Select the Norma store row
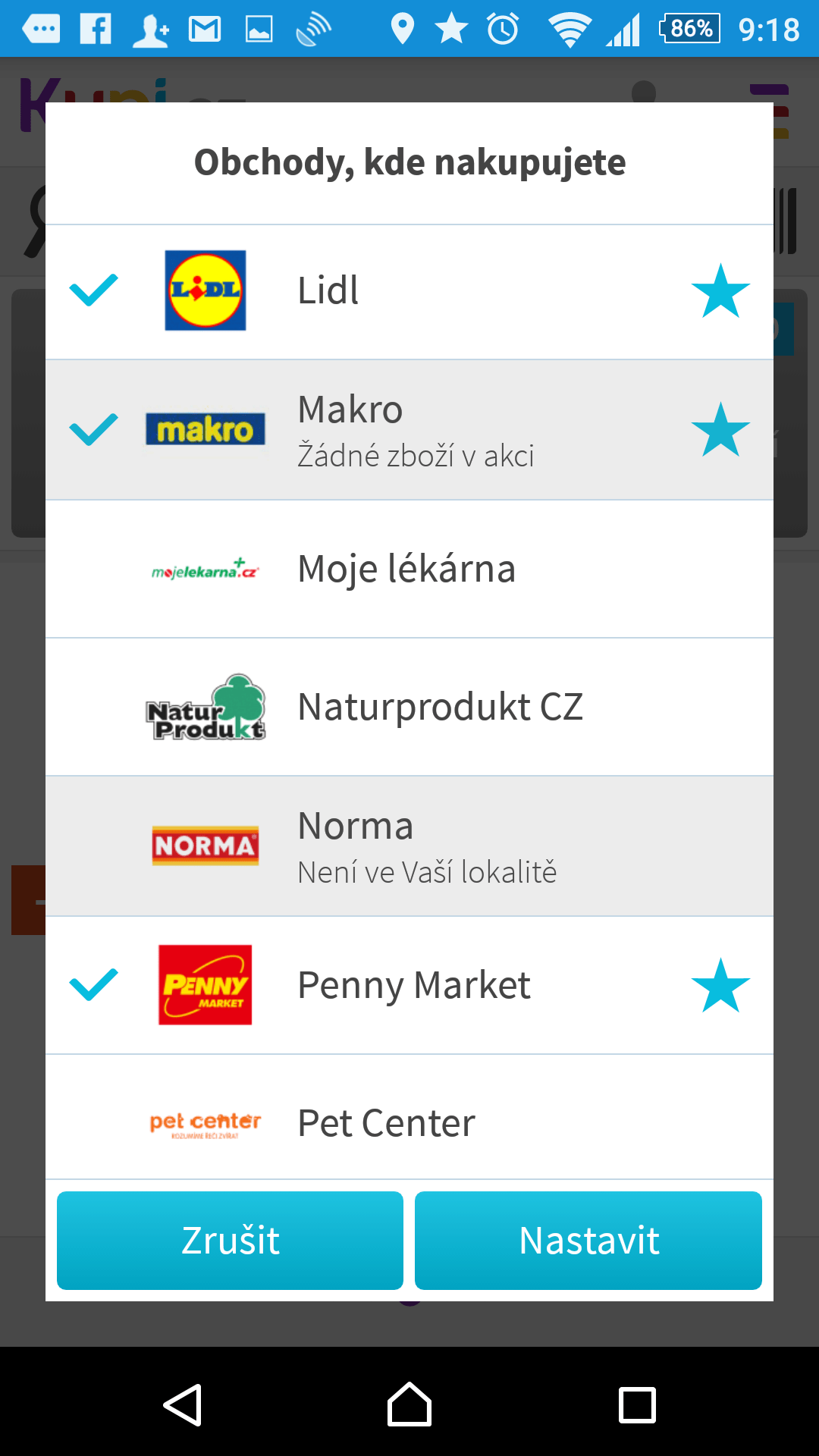 [409, 846]
